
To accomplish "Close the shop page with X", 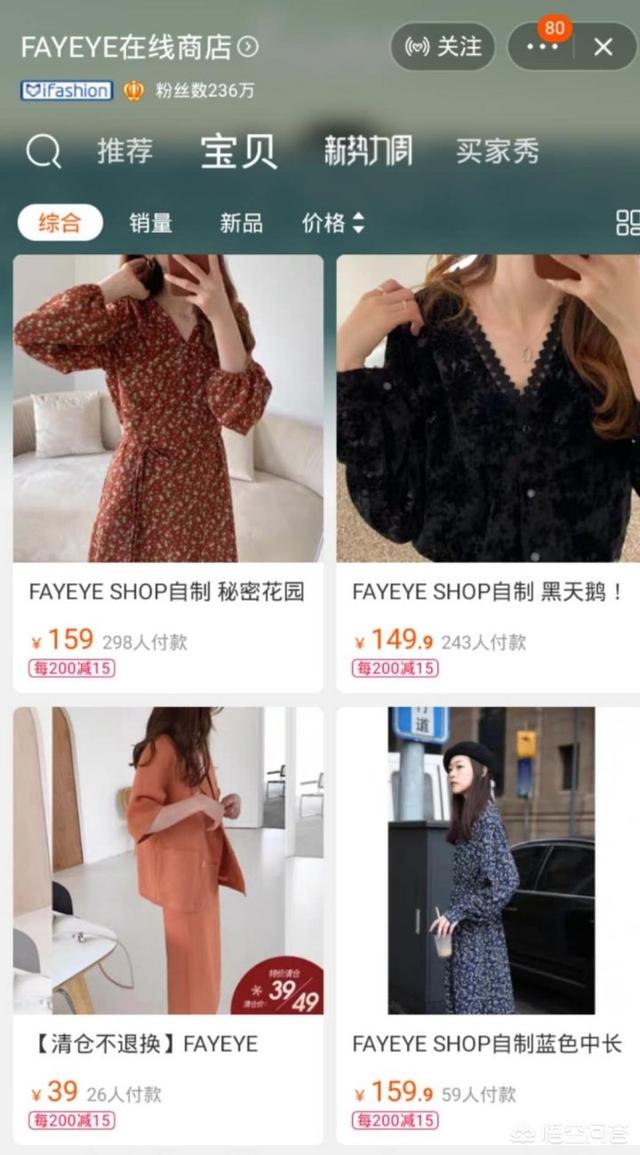I will click(x=603, y=47).
